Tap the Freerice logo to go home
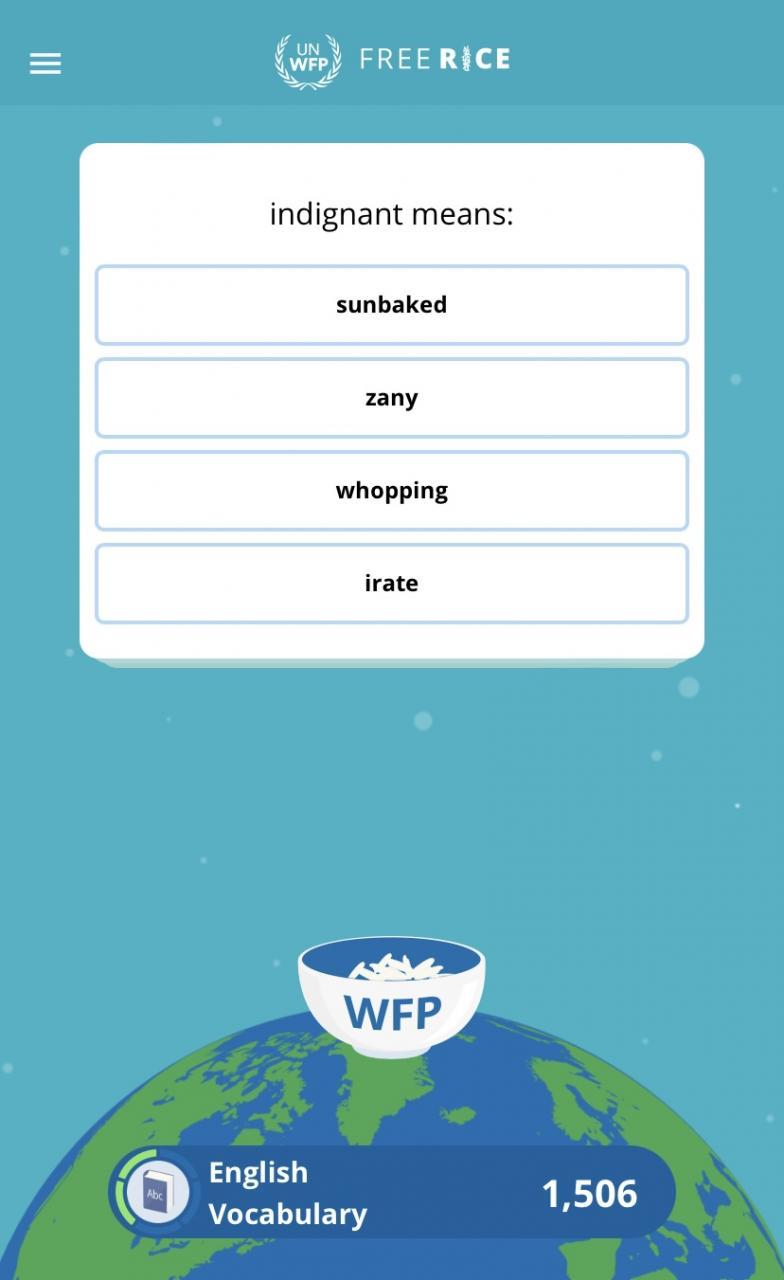Screen dimensions: 784x1280 click(x=392, y=60)
